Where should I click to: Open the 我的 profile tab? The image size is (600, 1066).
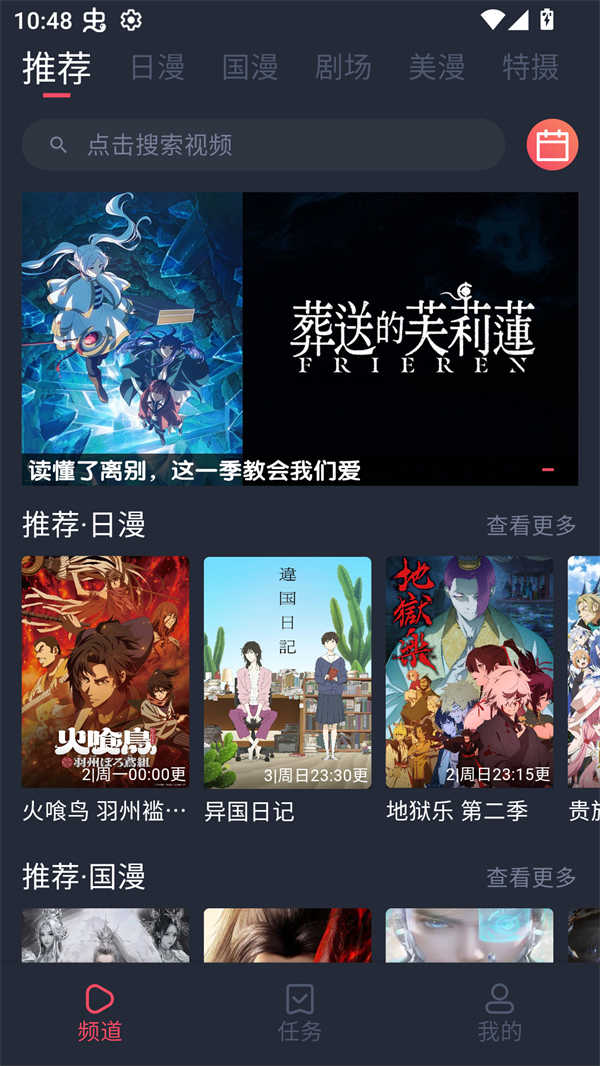tap(499, 1012)
